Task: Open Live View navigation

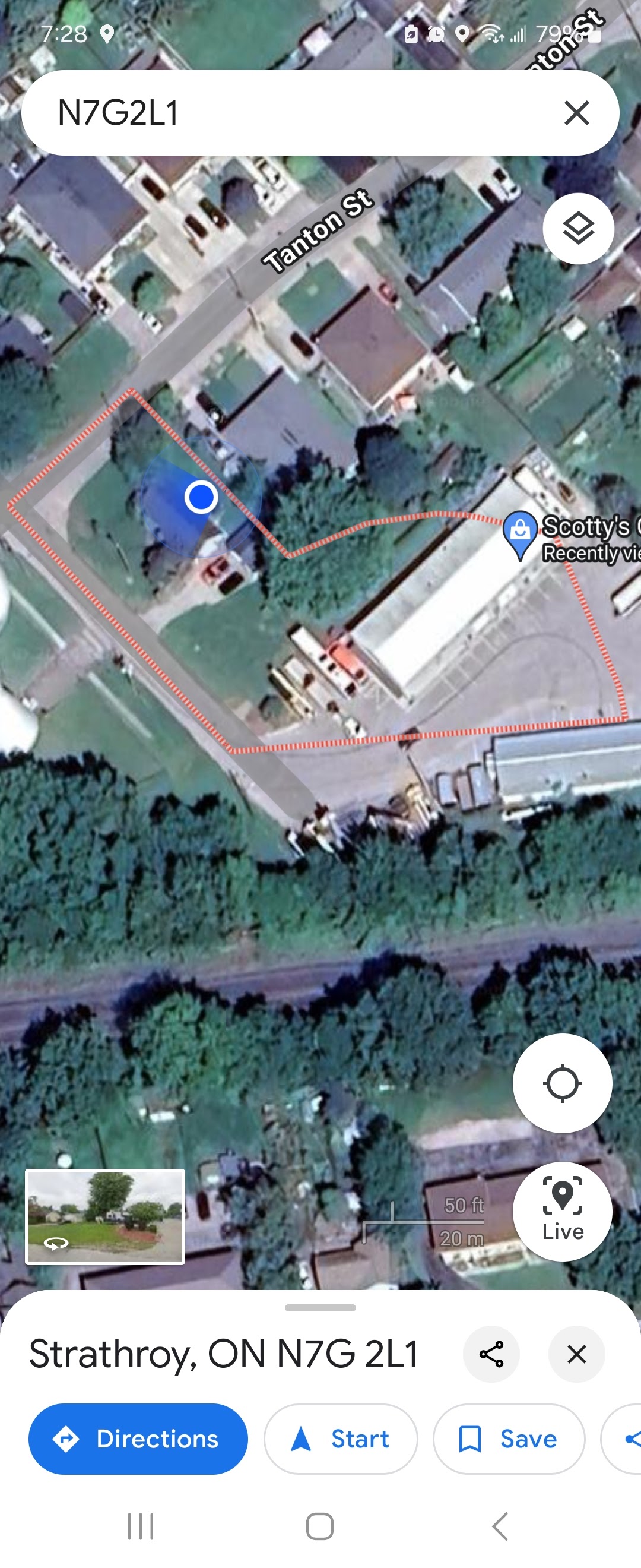Action: click(562, 1211)
